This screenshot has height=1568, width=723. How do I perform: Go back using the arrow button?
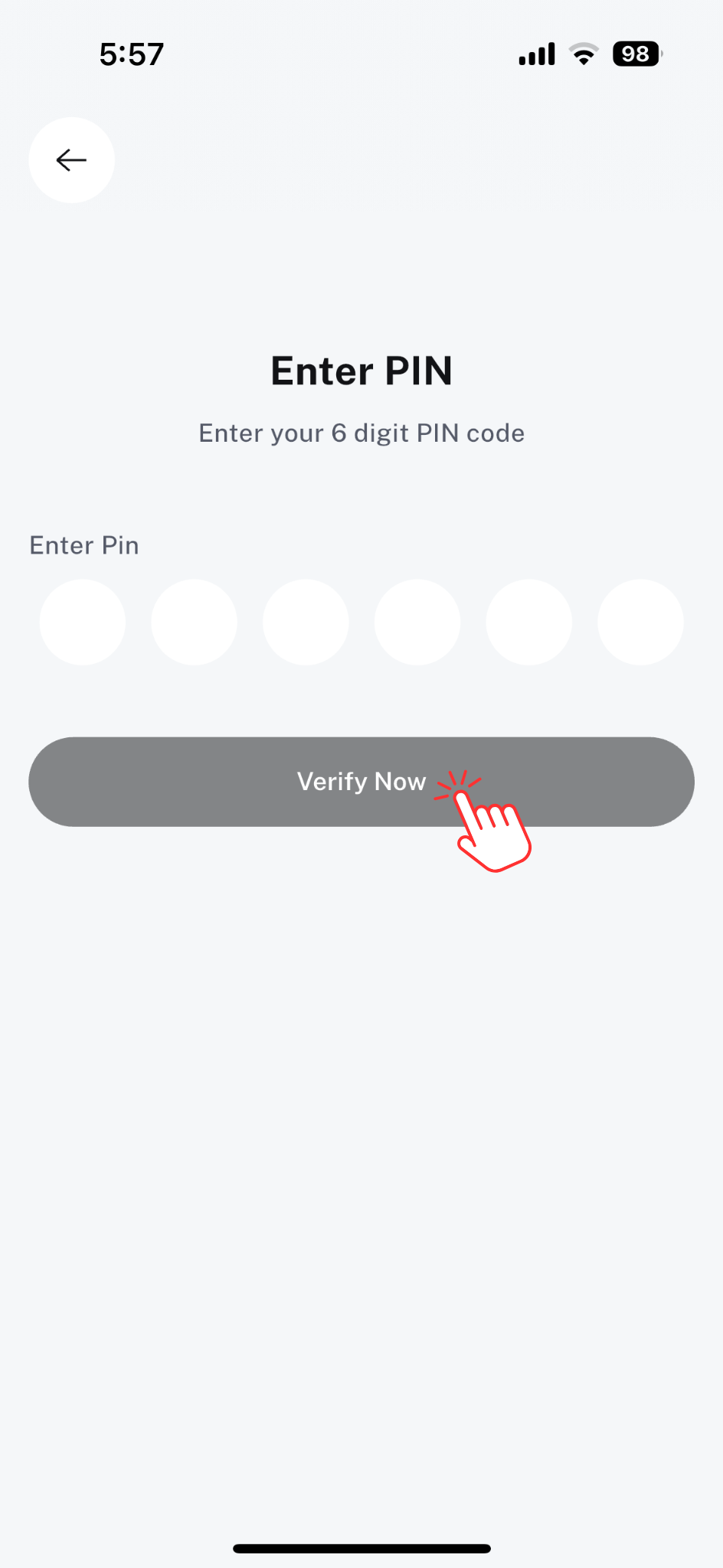[x=72, y=160]
